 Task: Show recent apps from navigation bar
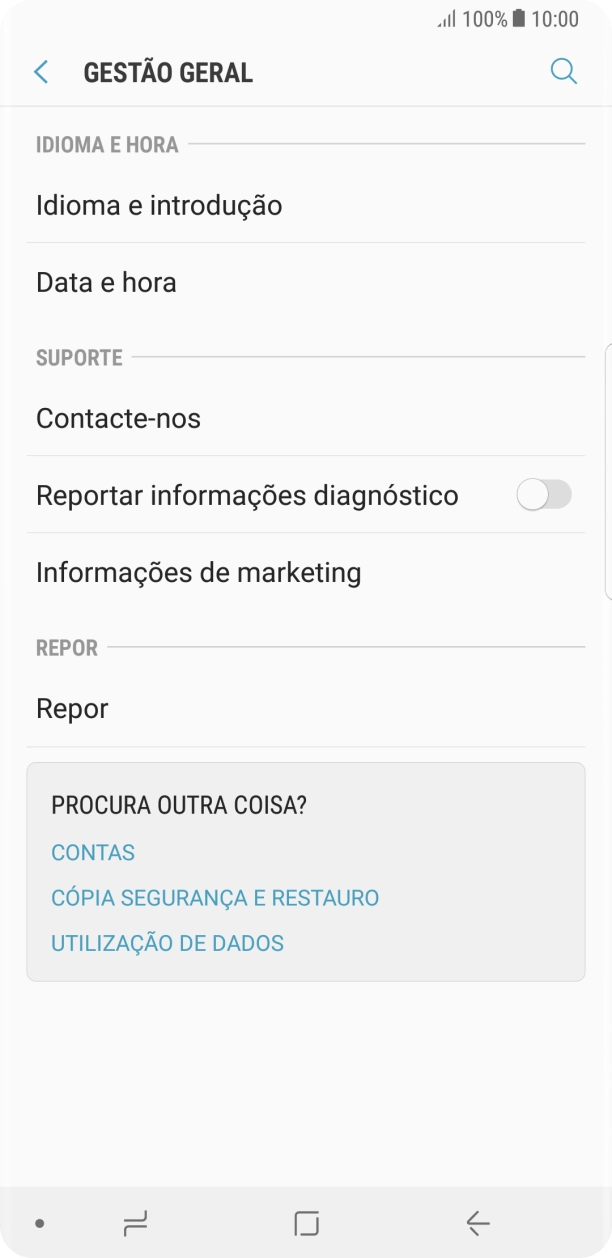(135, 1222)
